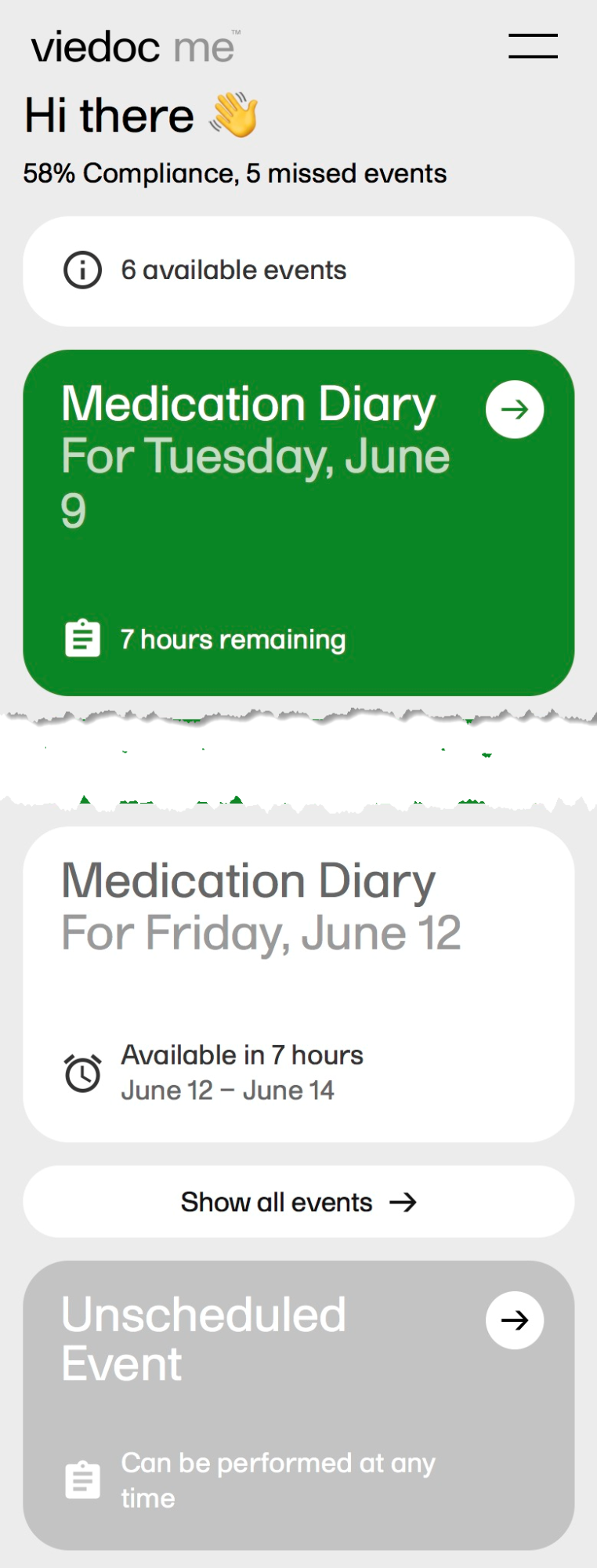Tap the 6 available events banner

click(x=298, y=271)
